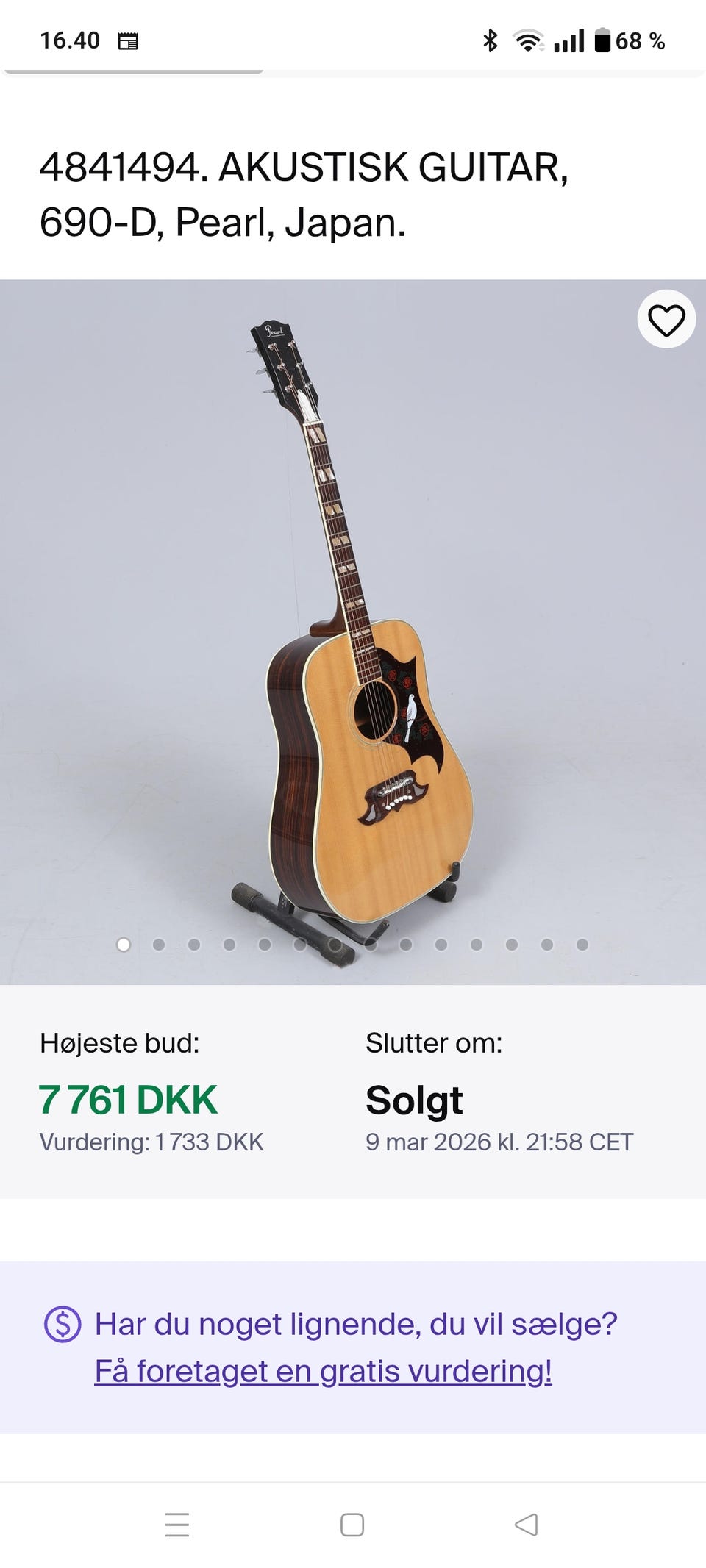Save the guitar listing with the heart icon

[666, 320]
